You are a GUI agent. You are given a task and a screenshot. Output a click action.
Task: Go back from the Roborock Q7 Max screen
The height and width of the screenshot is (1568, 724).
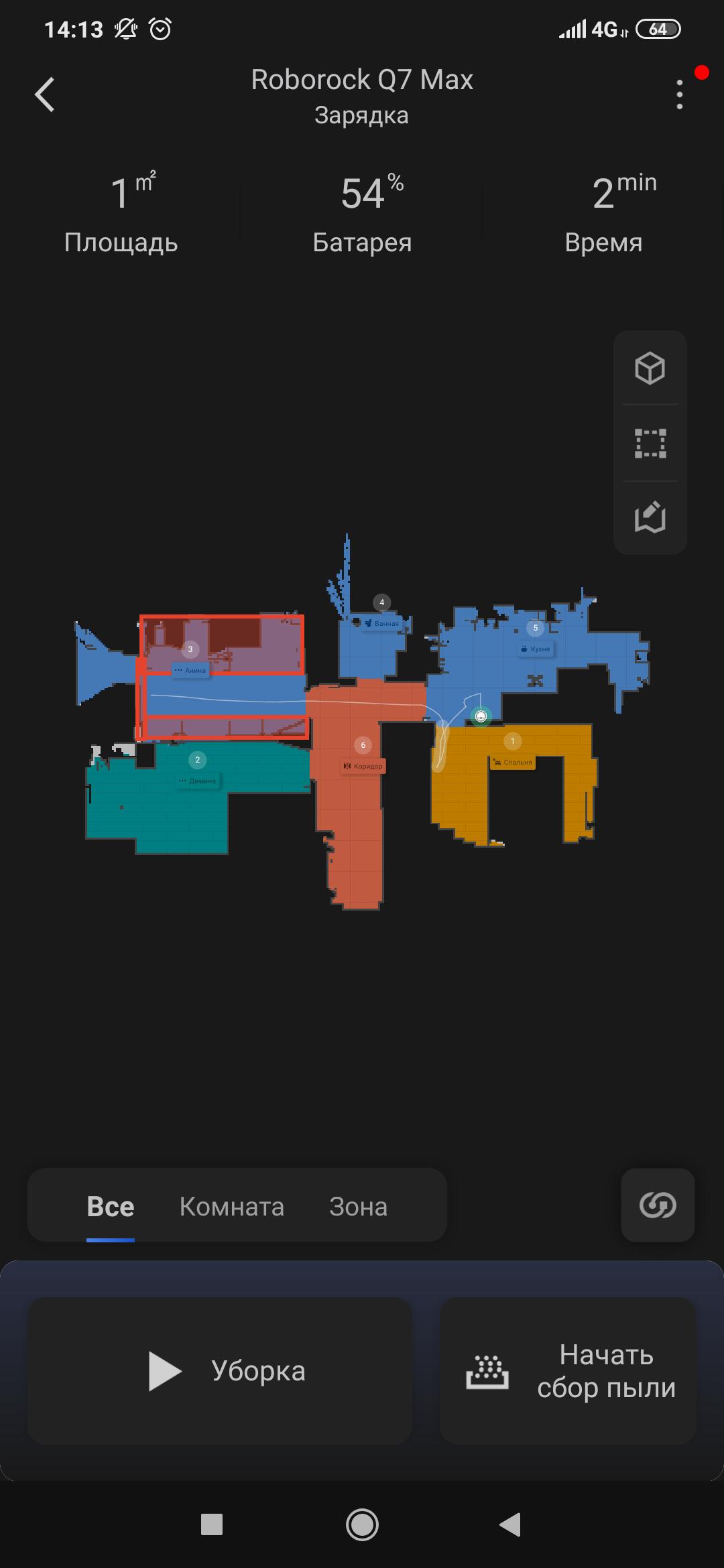[45, 94]
